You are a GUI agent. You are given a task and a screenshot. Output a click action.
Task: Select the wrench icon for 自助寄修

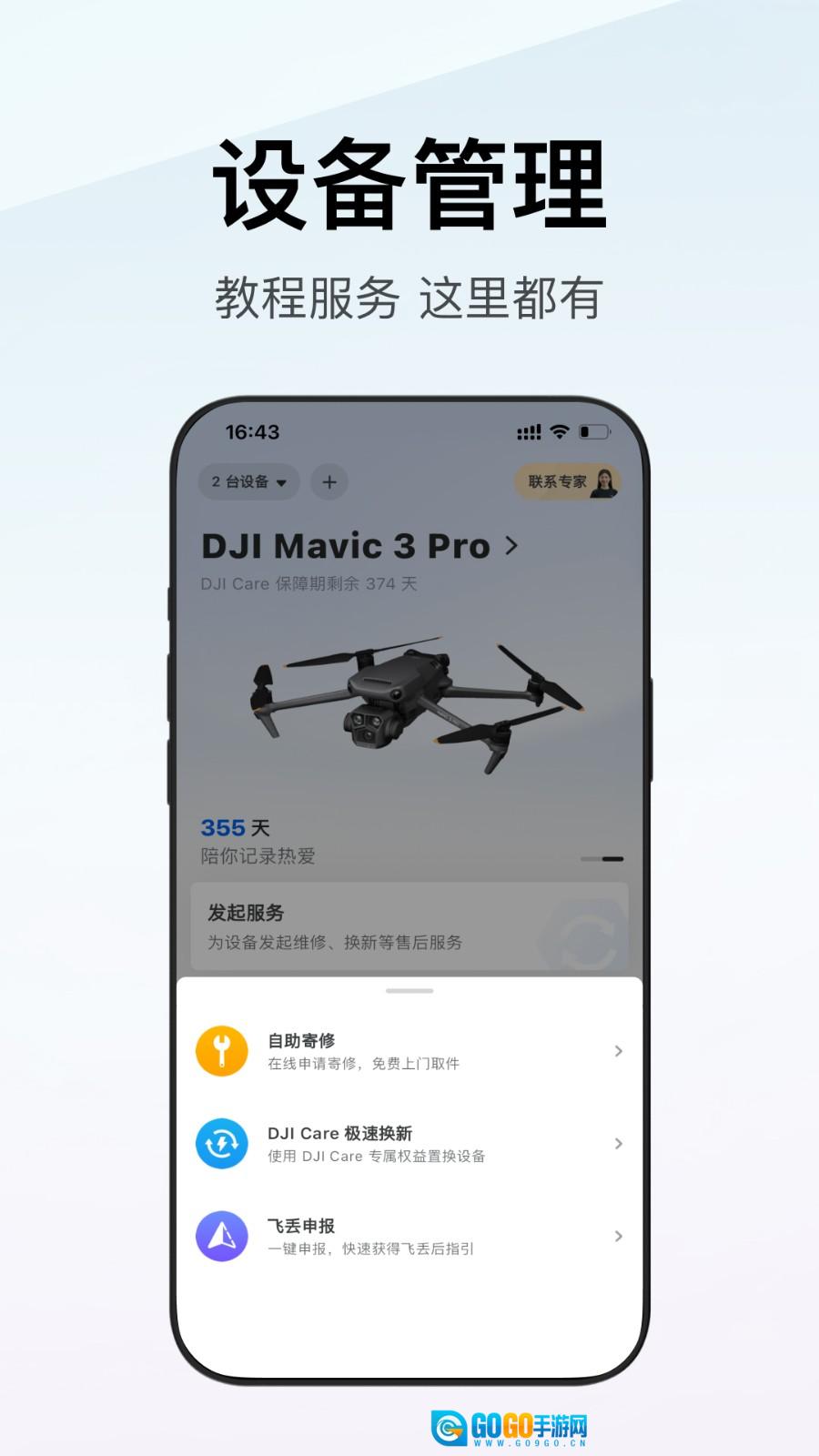[x=221, y=1050]
